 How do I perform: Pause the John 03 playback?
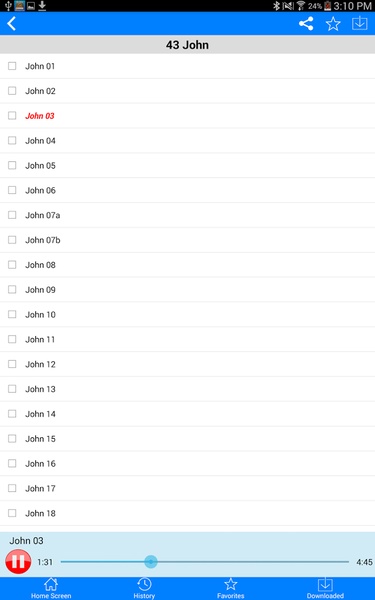point(18,561)
